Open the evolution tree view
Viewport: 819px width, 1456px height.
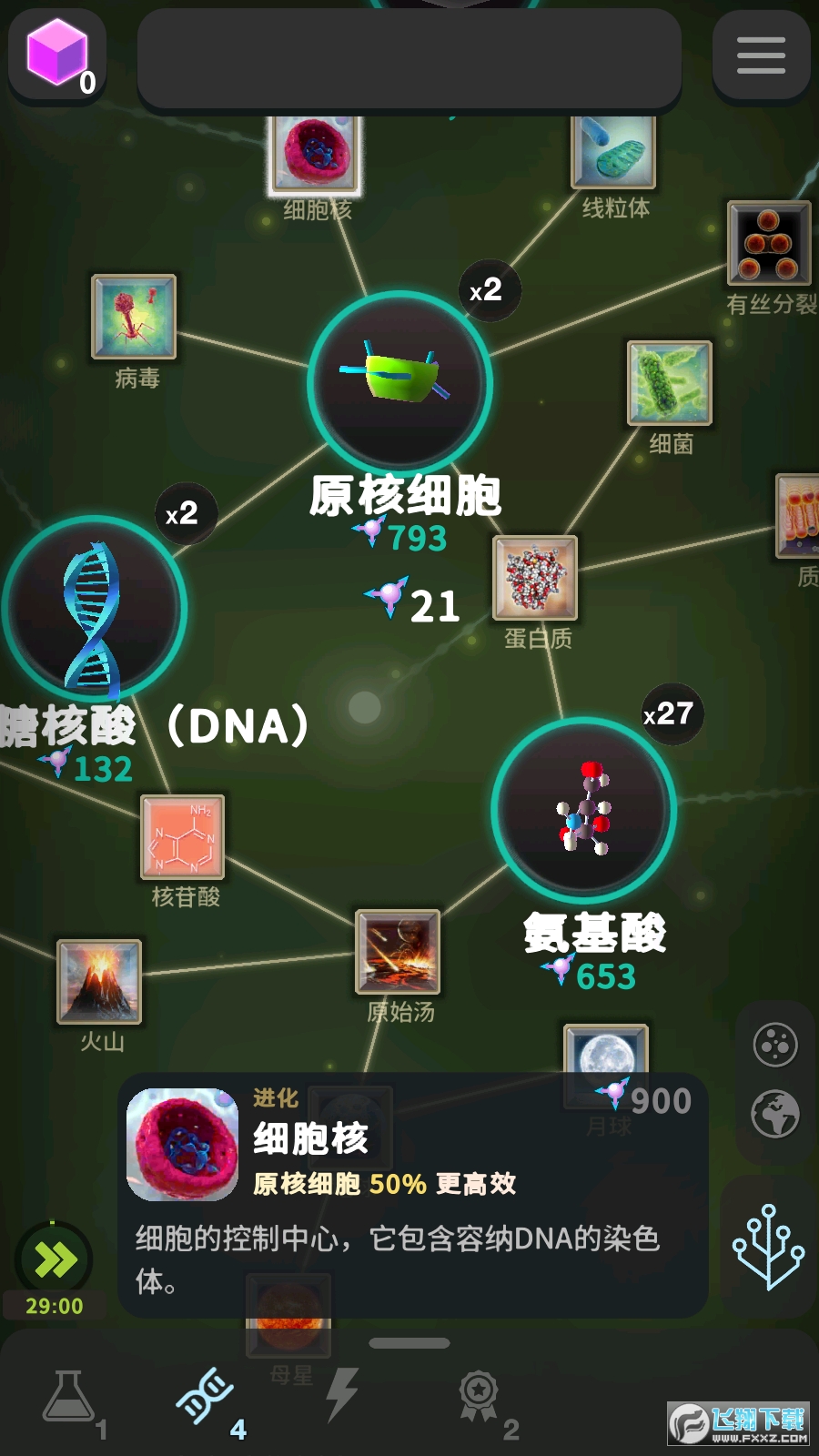coord(768,1246)
